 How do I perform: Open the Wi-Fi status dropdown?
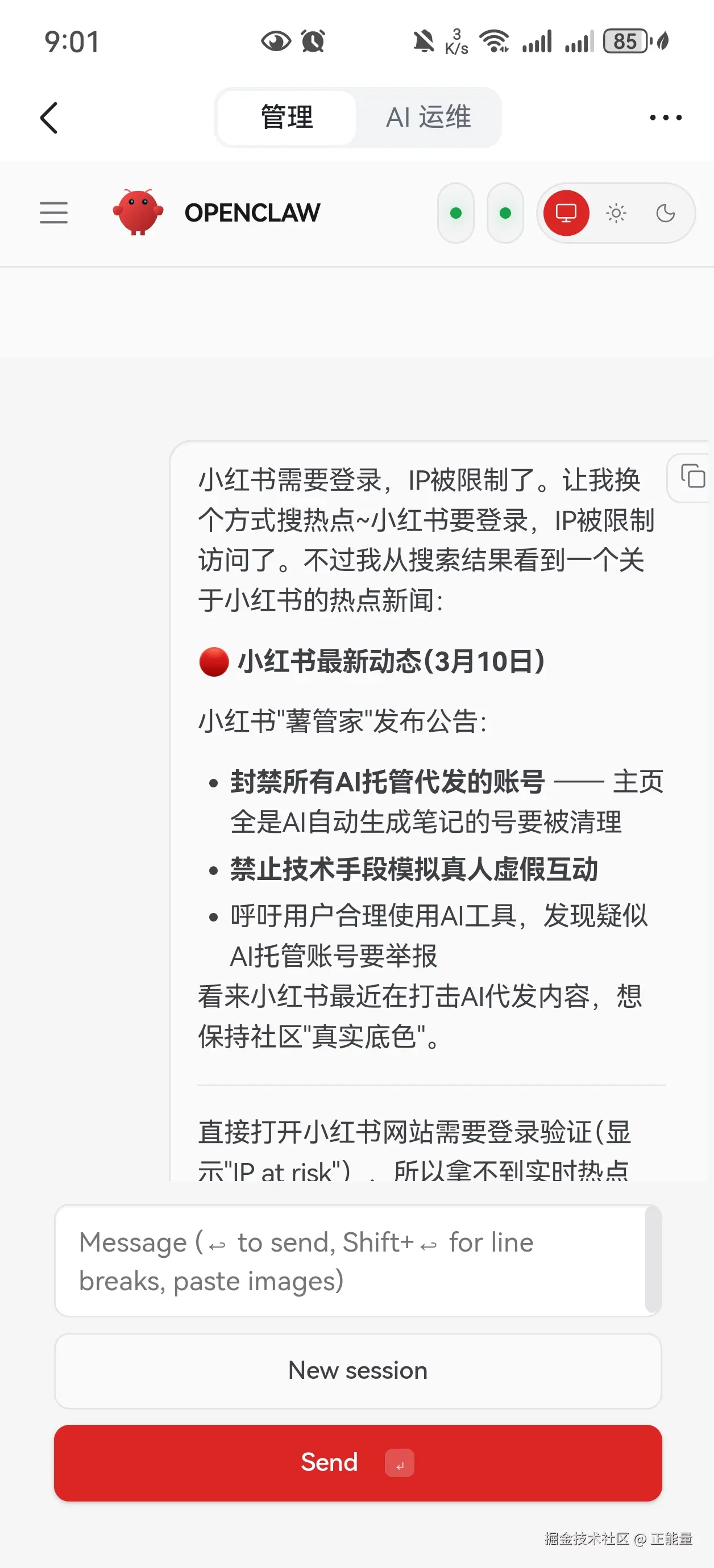tap(494, 41)
